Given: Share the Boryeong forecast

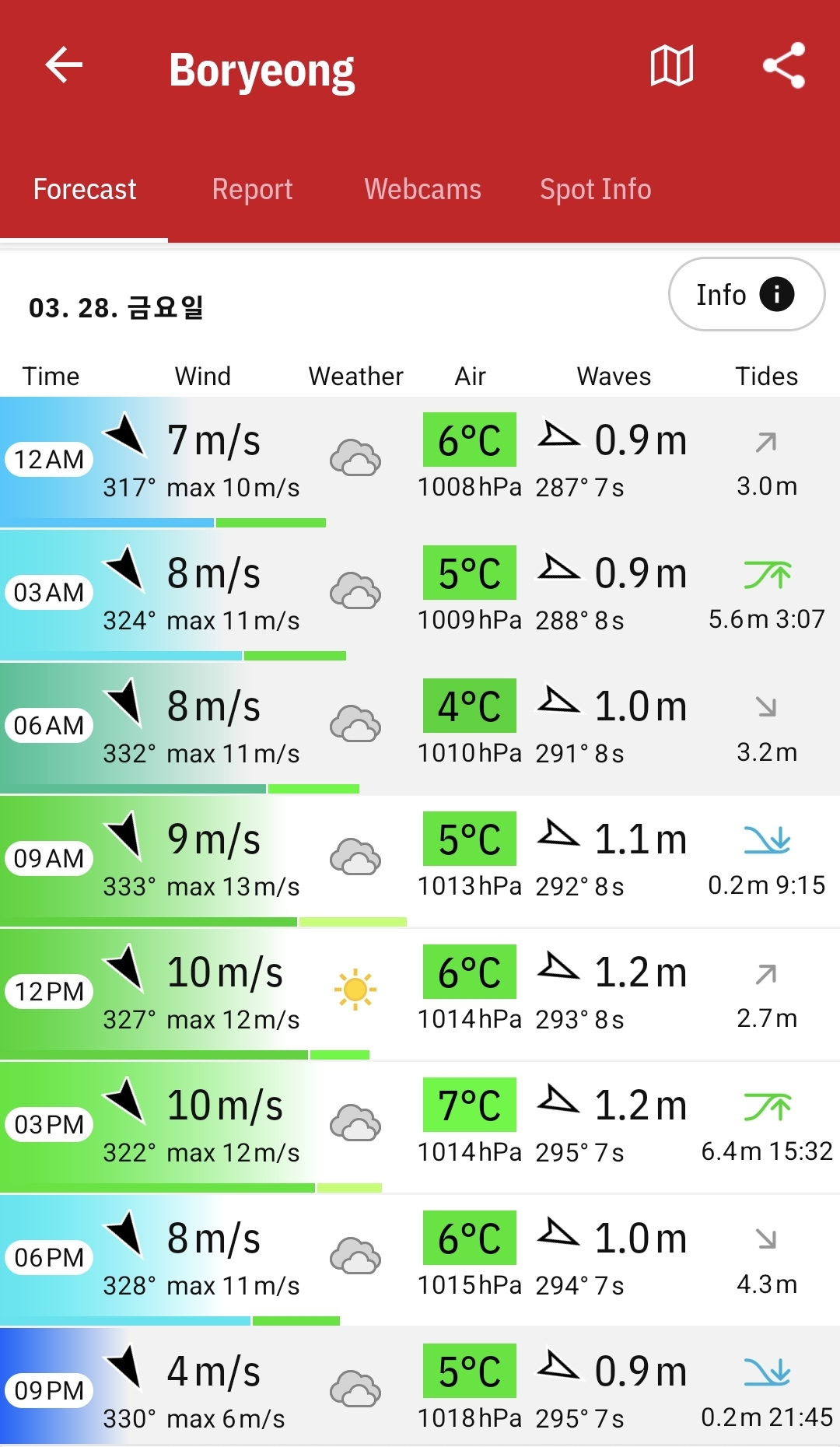Looking at the screenshot, I should pyautogui.click(x=783, y=65).
